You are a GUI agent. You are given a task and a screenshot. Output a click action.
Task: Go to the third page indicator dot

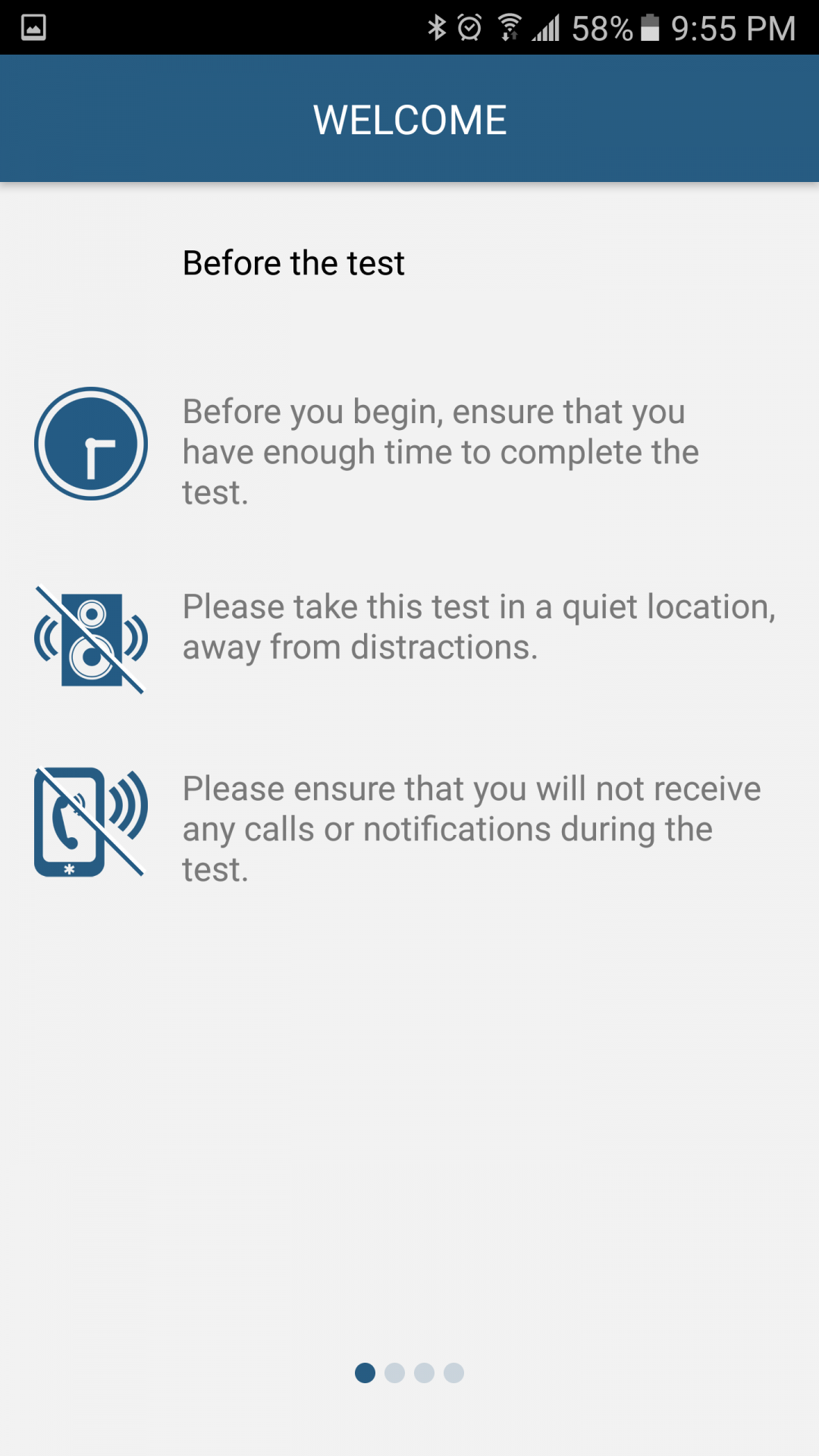[424, 1373]
